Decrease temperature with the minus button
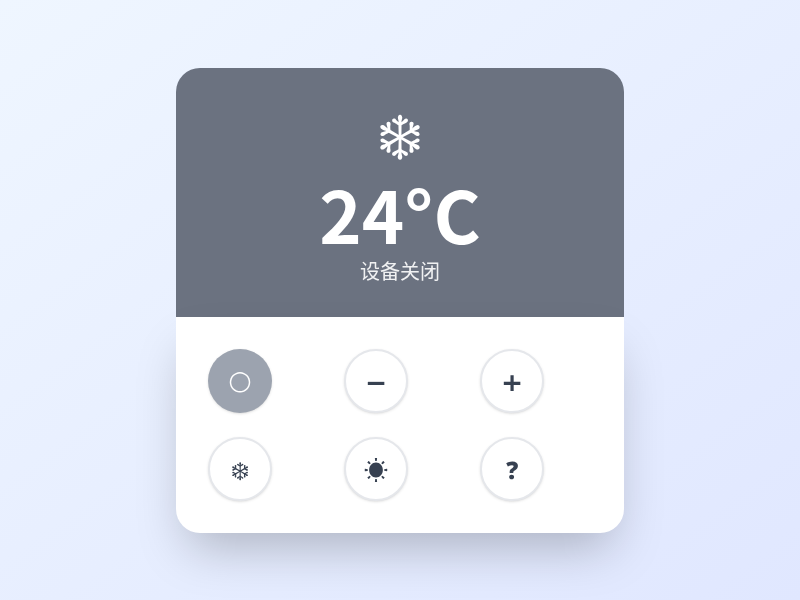Image resolution: width=800 pixels, height=600 pixels. (376, 381)
